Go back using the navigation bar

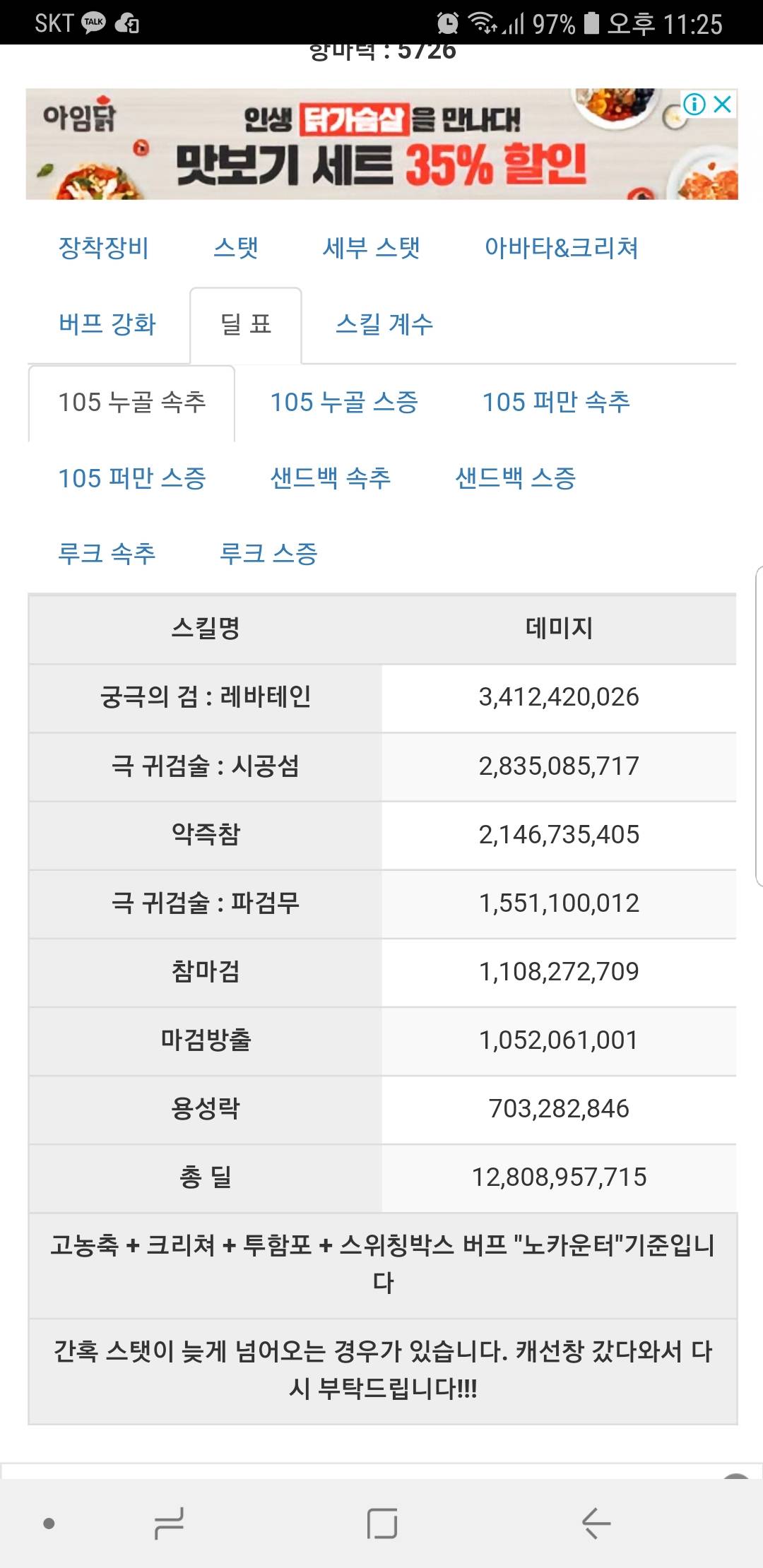596,1523
